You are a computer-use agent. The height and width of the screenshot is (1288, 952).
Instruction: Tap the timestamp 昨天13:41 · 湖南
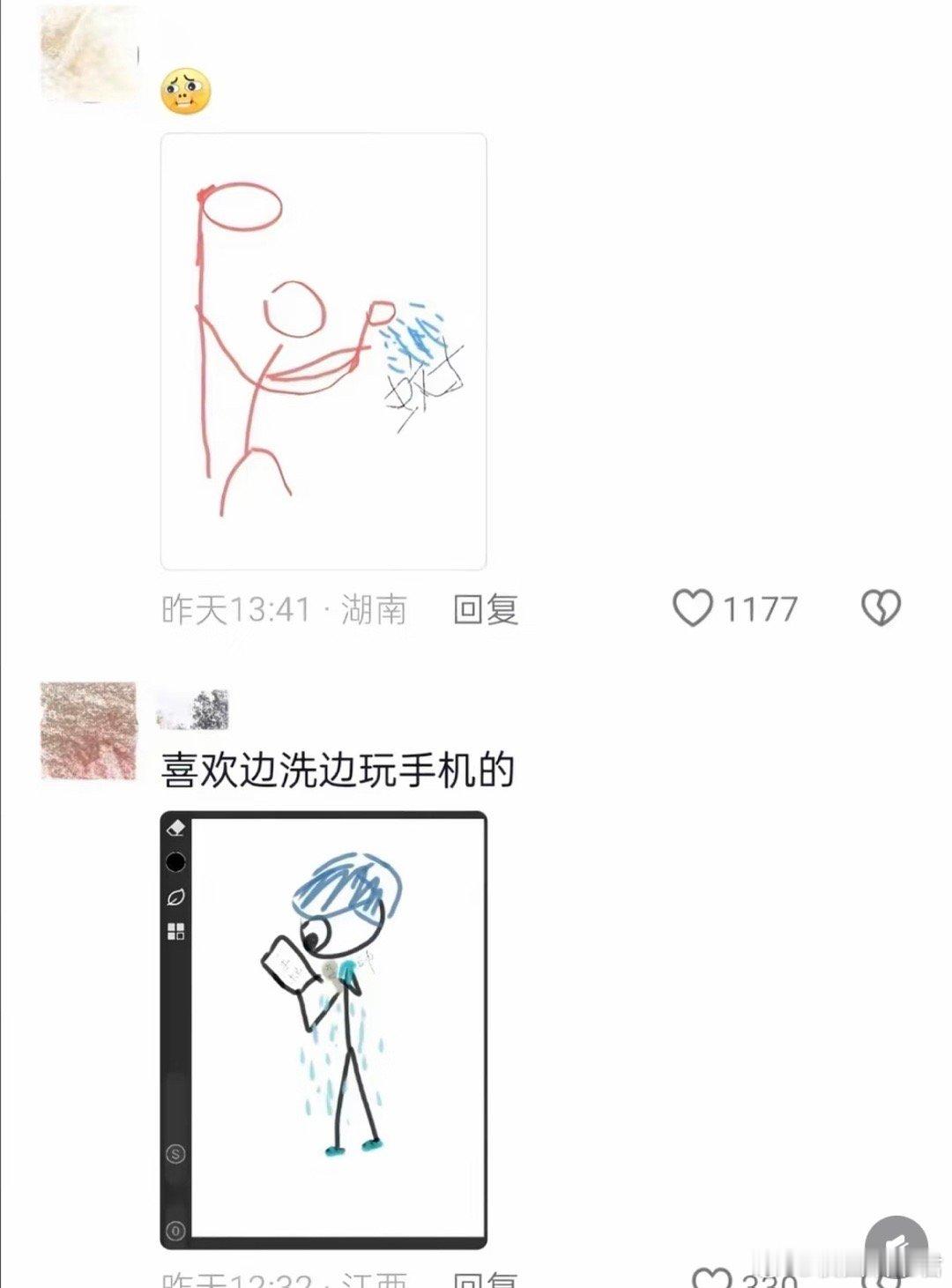point(284,607)
